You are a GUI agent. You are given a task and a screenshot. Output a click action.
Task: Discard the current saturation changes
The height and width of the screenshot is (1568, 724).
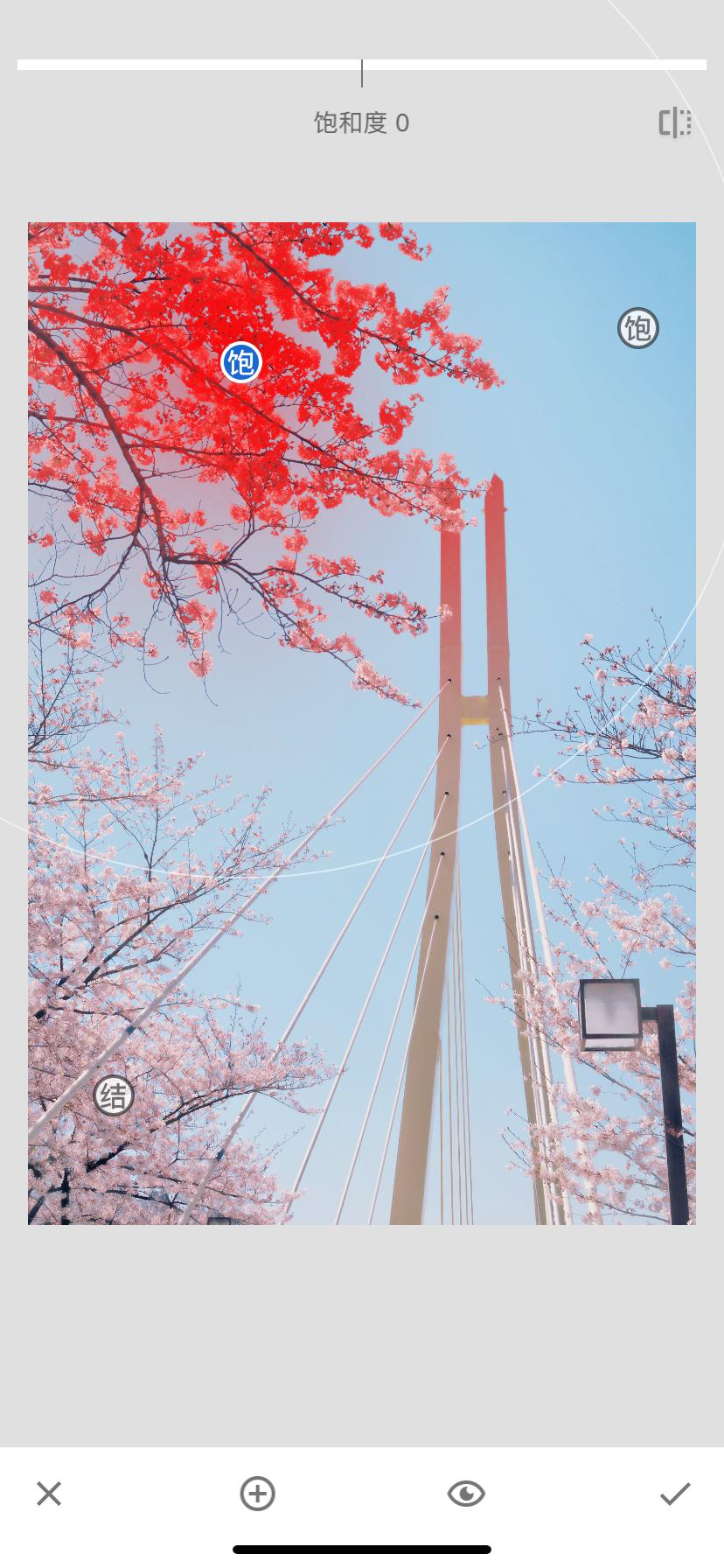pos(48,1494)
